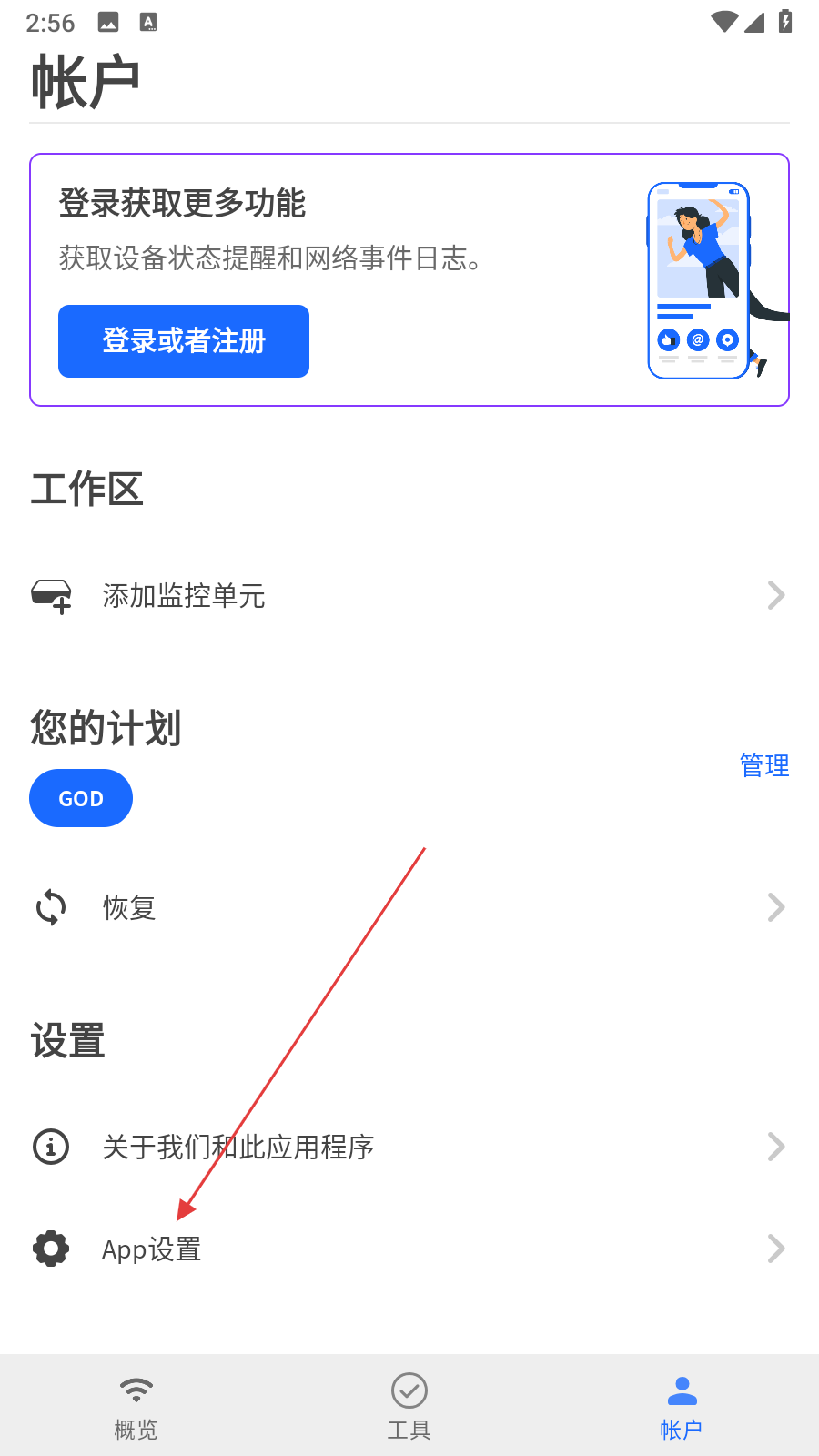Open the 恢复 row

pos(409,907)
